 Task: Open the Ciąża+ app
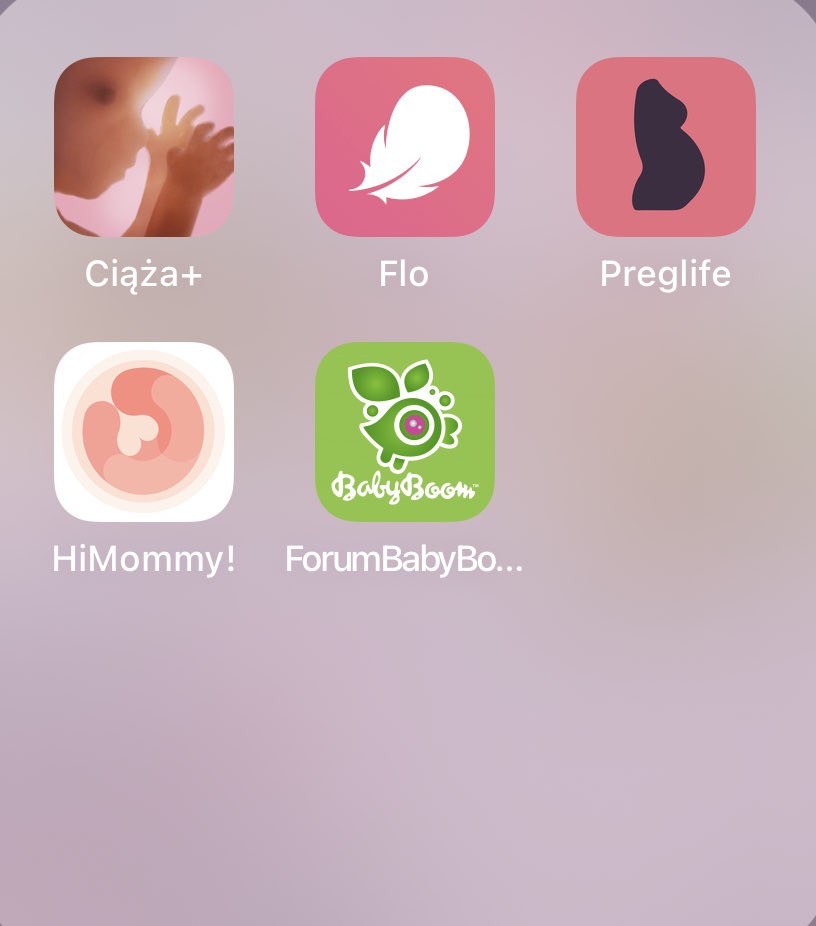[144, 147]
